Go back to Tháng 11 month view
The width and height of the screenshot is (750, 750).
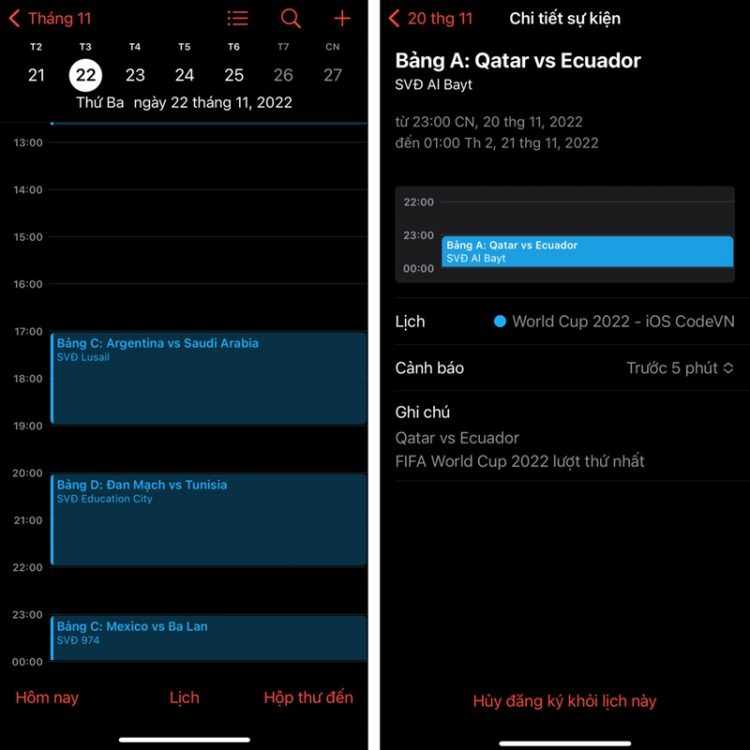tap(50, 18)
